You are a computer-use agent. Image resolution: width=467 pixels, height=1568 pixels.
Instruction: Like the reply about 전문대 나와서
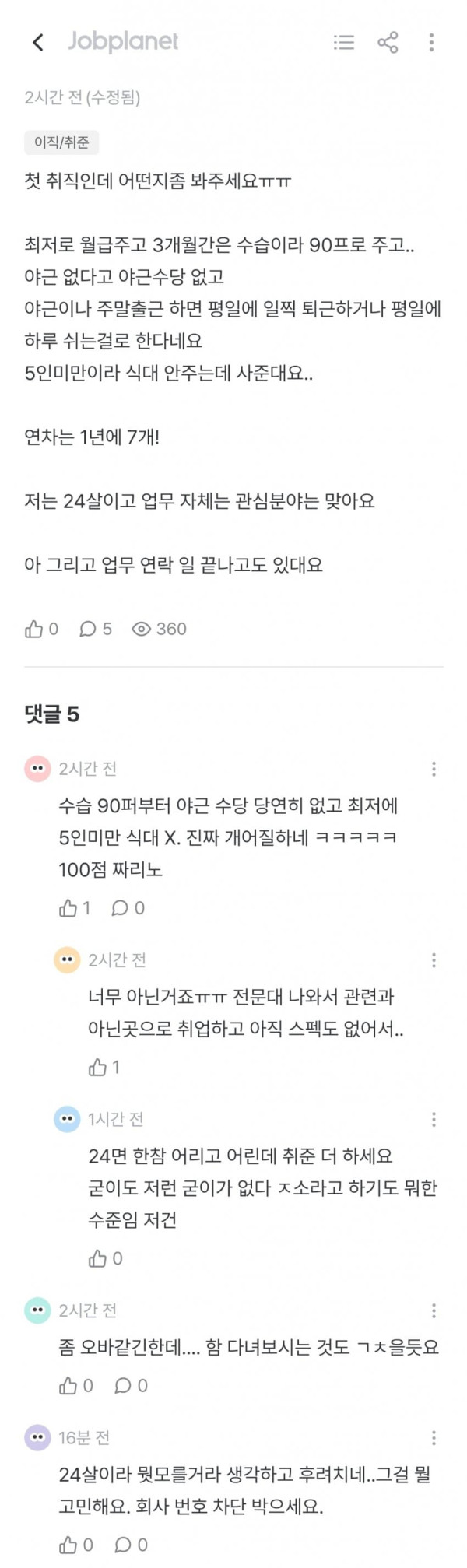[104, 1068]
